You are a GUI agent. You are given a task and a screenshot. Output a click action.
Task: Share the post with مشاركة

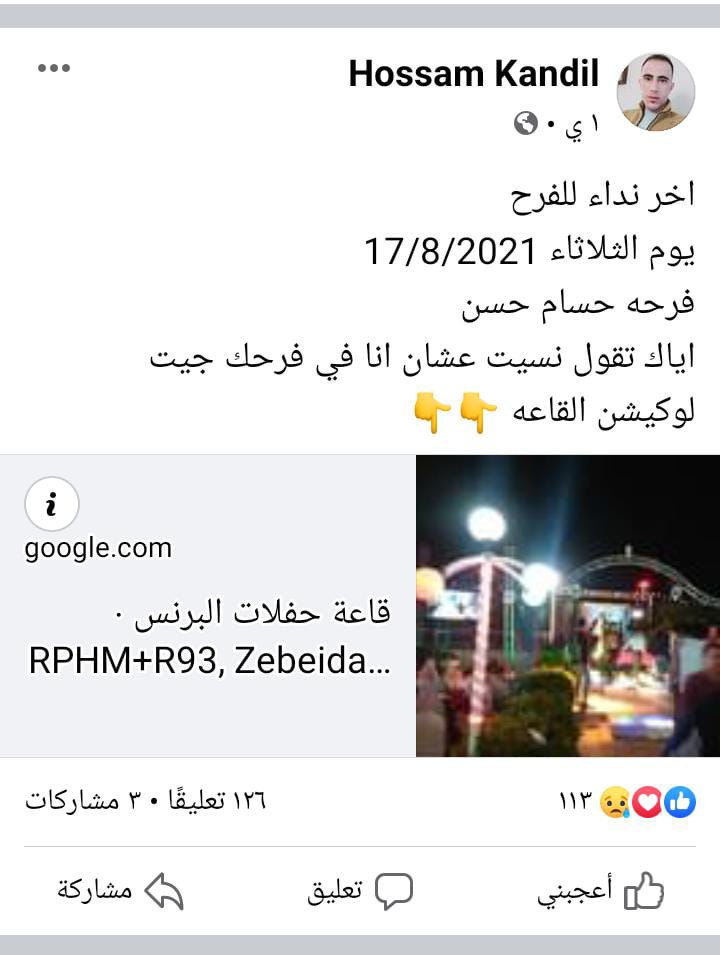120,891
